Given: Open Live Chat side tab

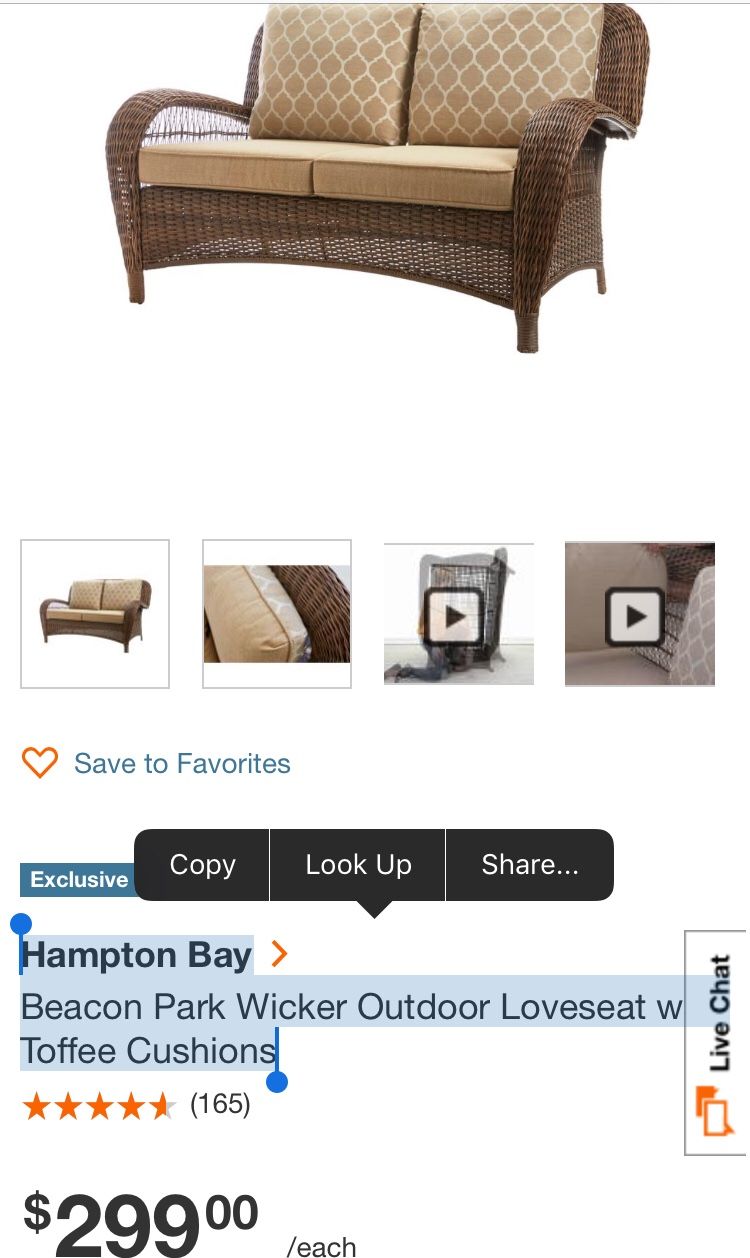Looking at the screenshot, I should (x=715, y=1043).
